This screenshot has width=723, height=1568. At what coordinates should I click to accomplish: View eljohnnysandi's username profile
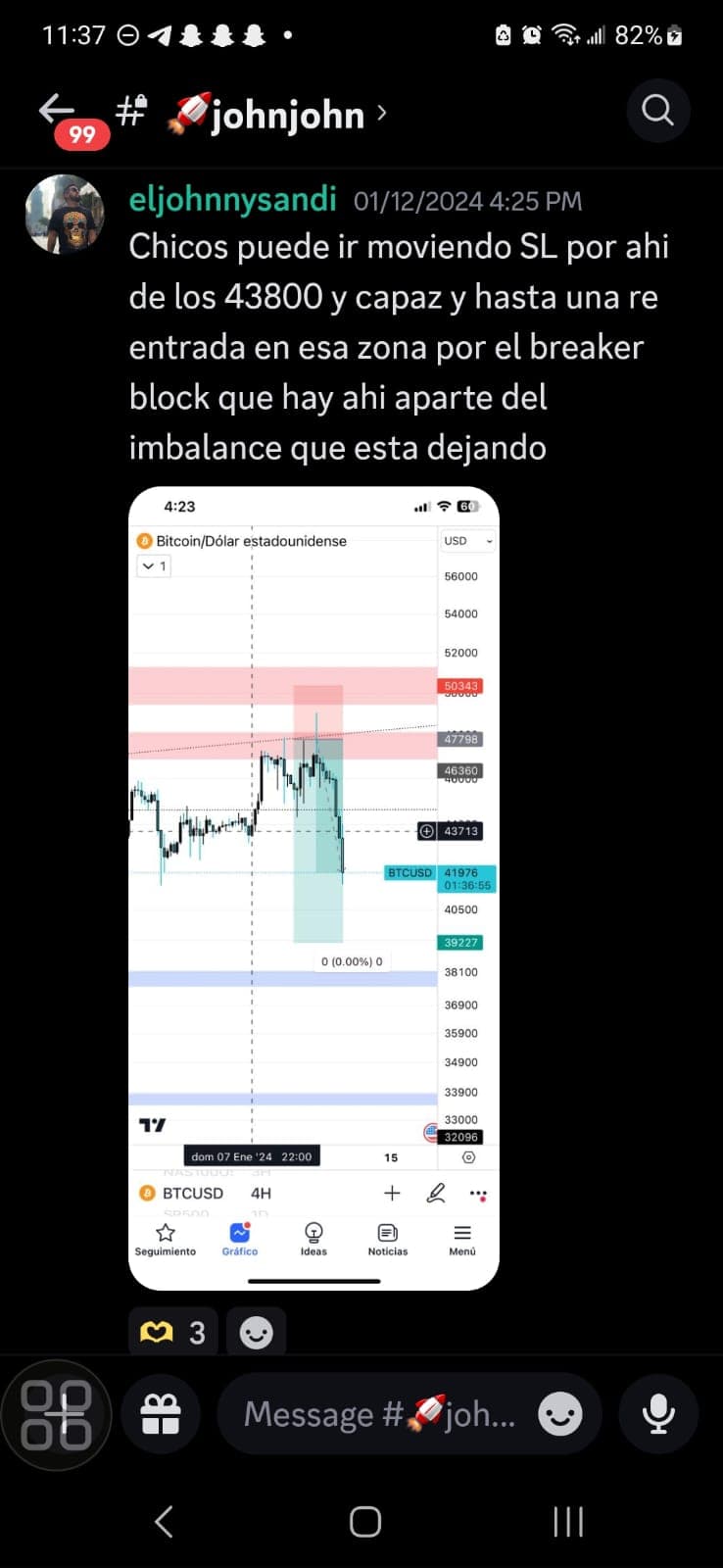233,200
